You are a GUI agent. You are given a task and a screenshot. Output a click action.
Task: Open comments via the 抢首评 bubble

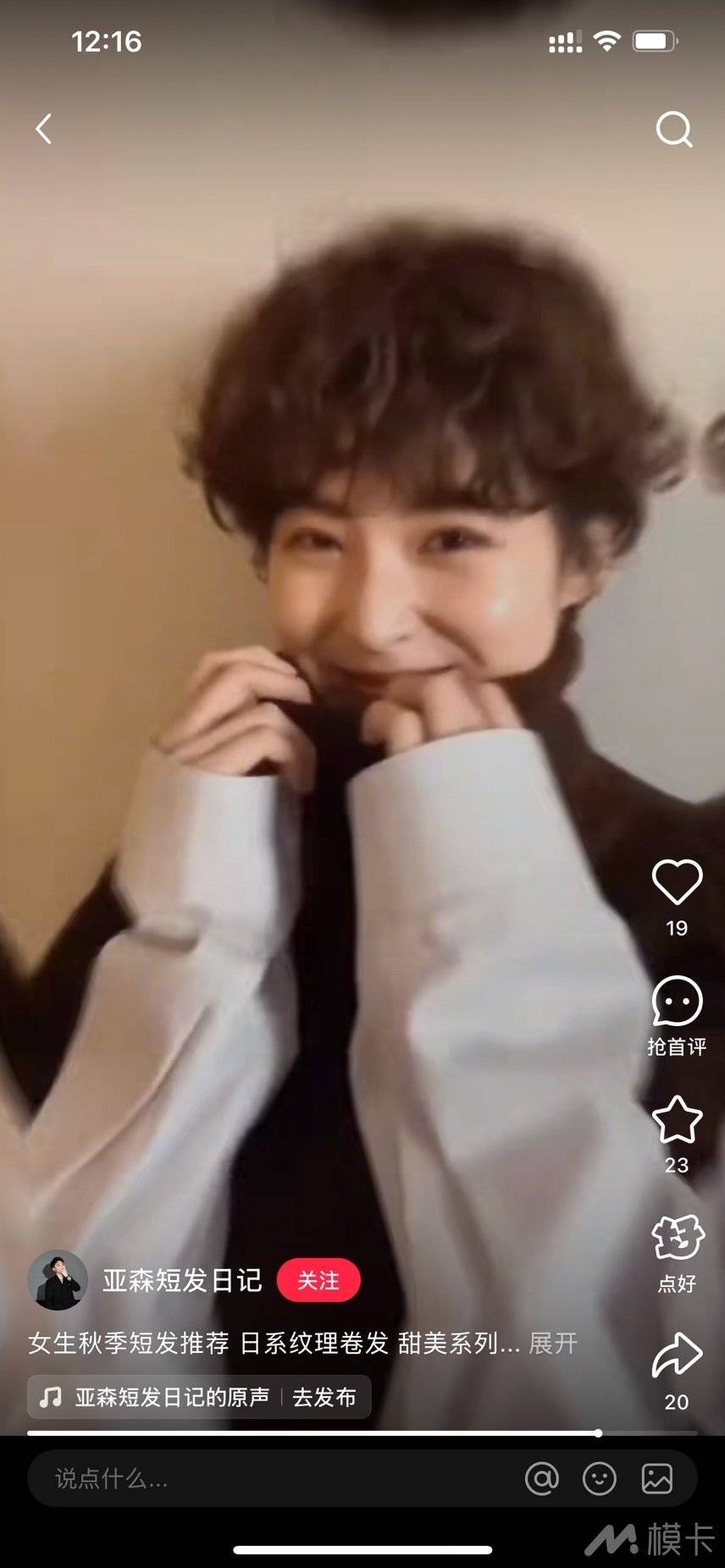[677, 1002]
